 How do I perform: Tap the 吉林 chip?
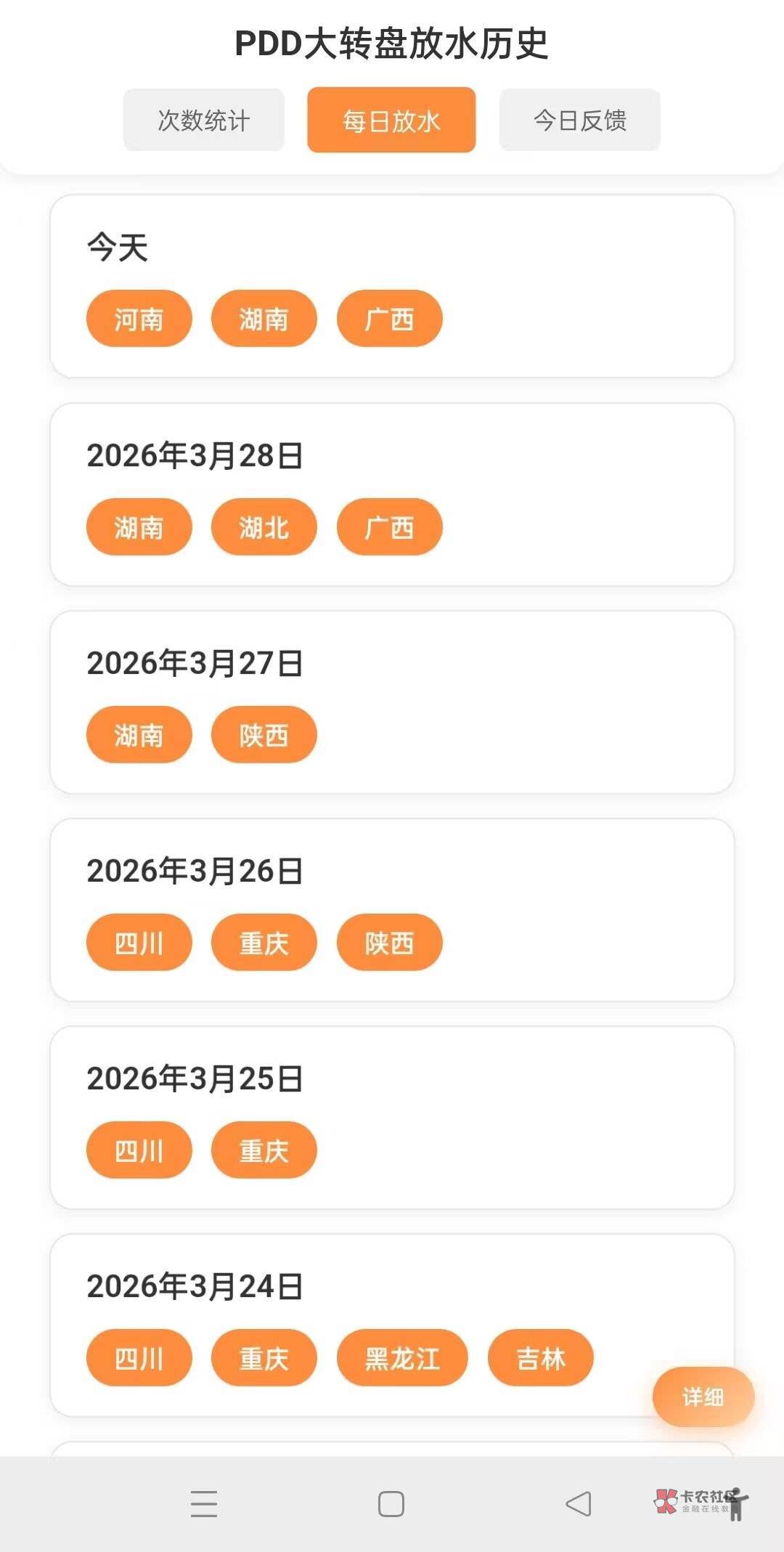[540, 1357]
